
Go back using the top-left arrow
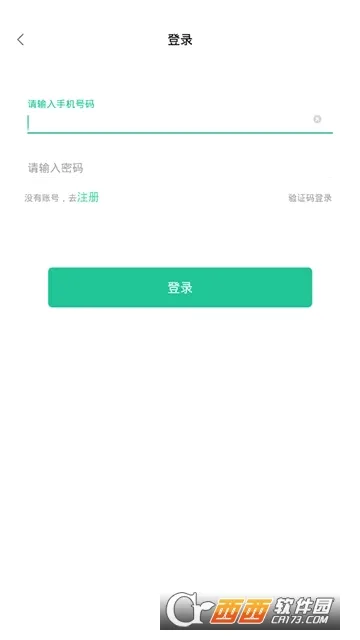click(21, 40)
